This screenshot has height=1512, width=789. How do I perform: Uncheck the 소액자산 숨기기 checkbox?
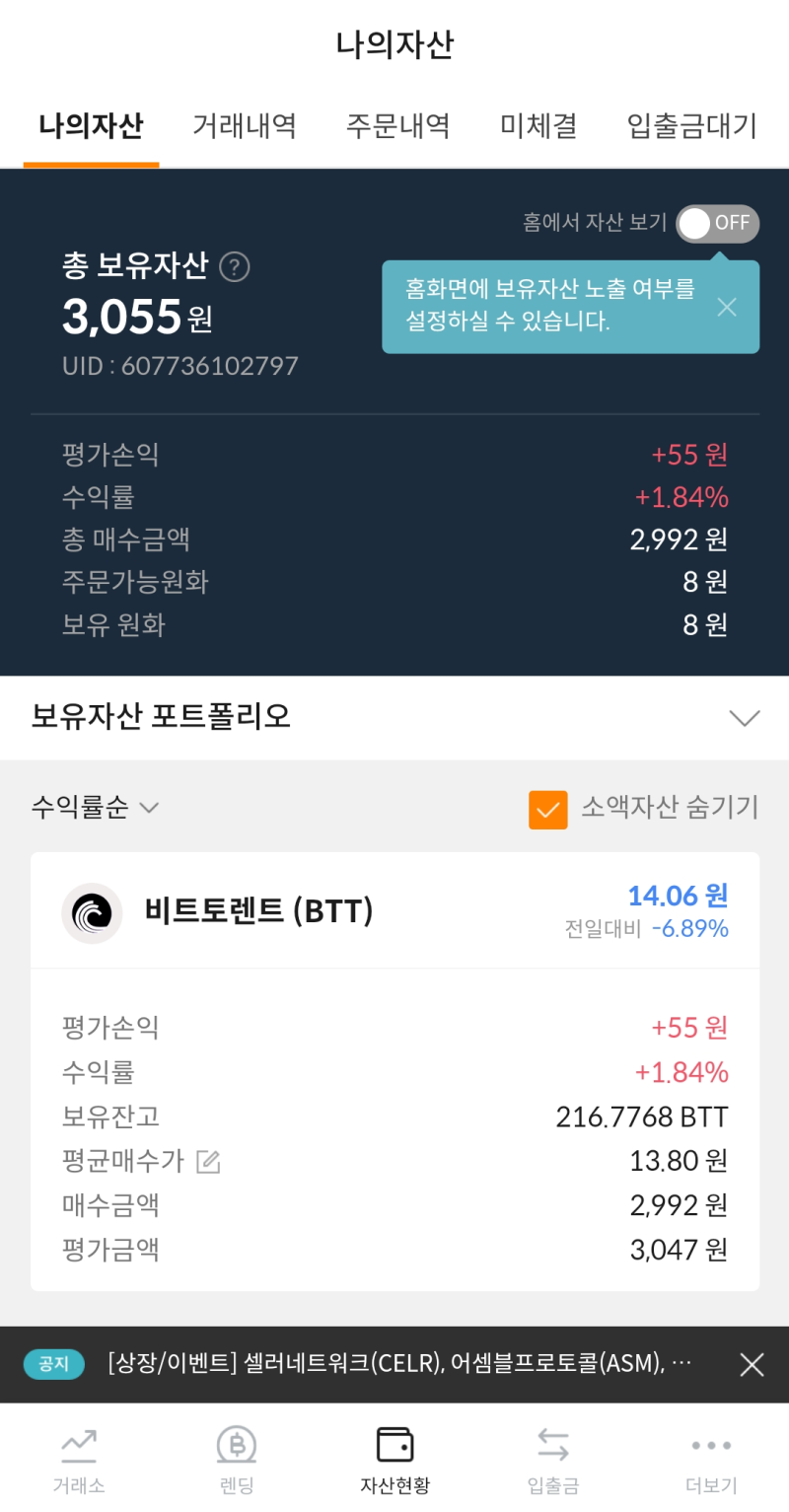coord(547,807)
